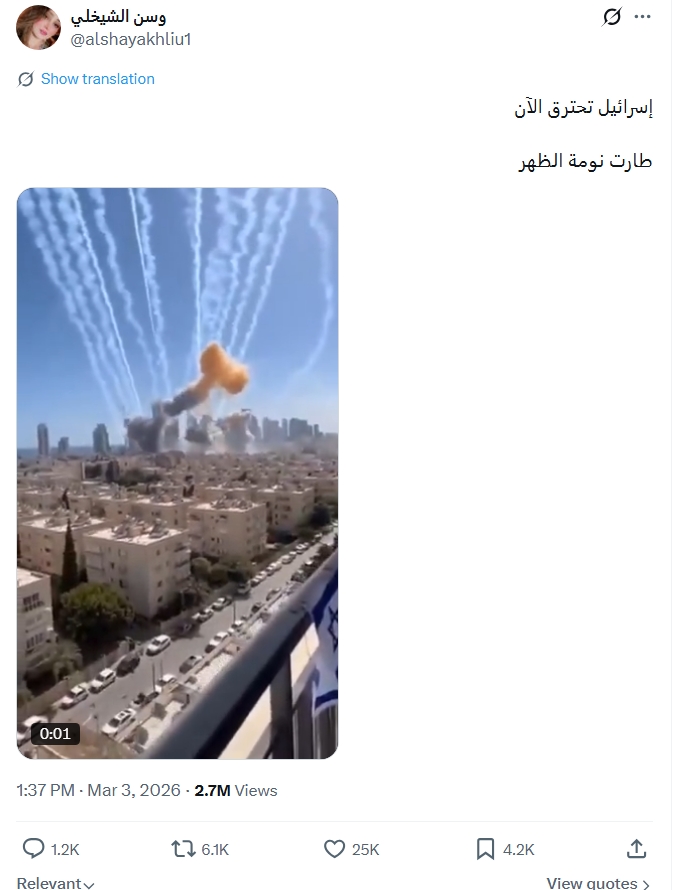Viewport: 683px width, 890px height.
Task: Expand the Relevant replies sort dropdown
Action: [x=56, y=883]
